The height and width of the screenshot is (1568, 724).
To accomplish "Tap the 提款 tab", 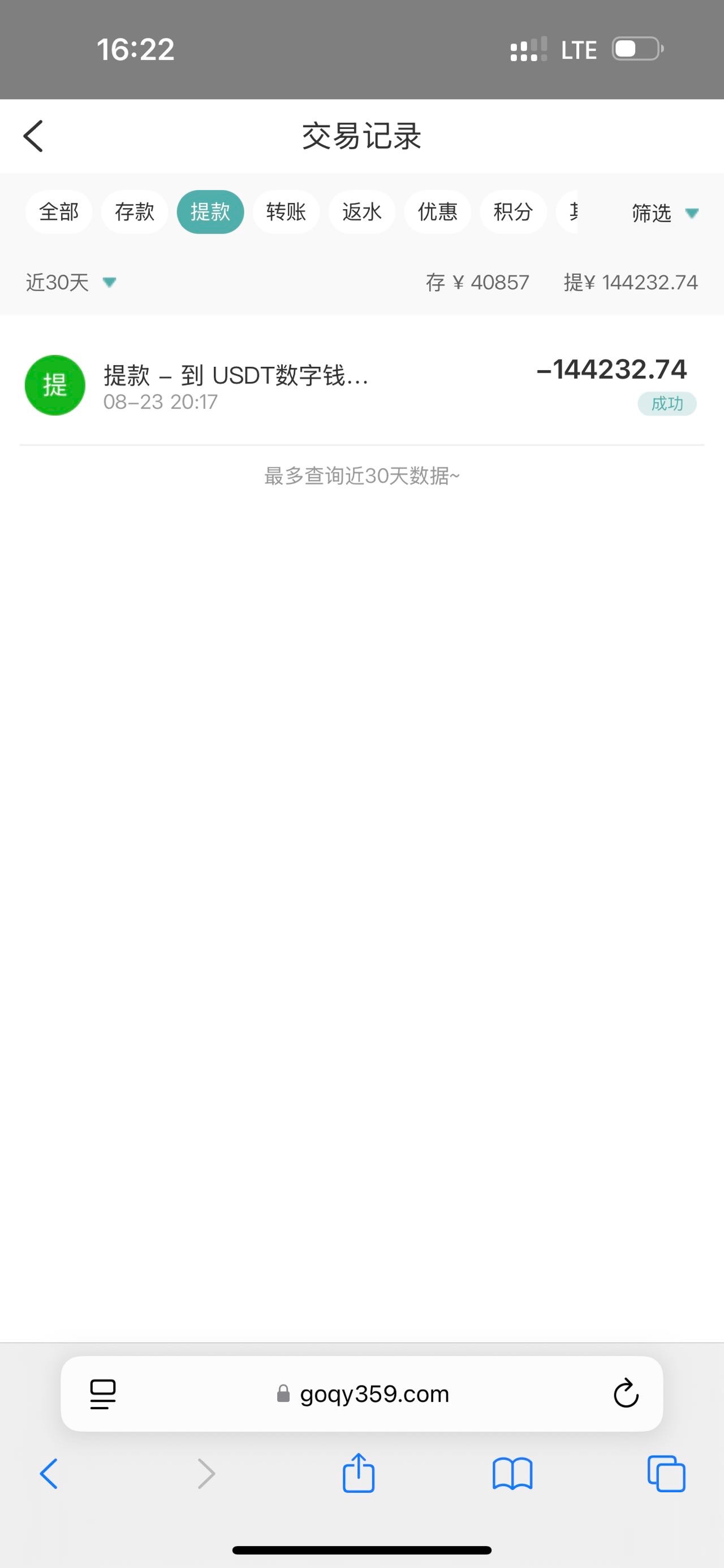I will [x=210, y=212].
